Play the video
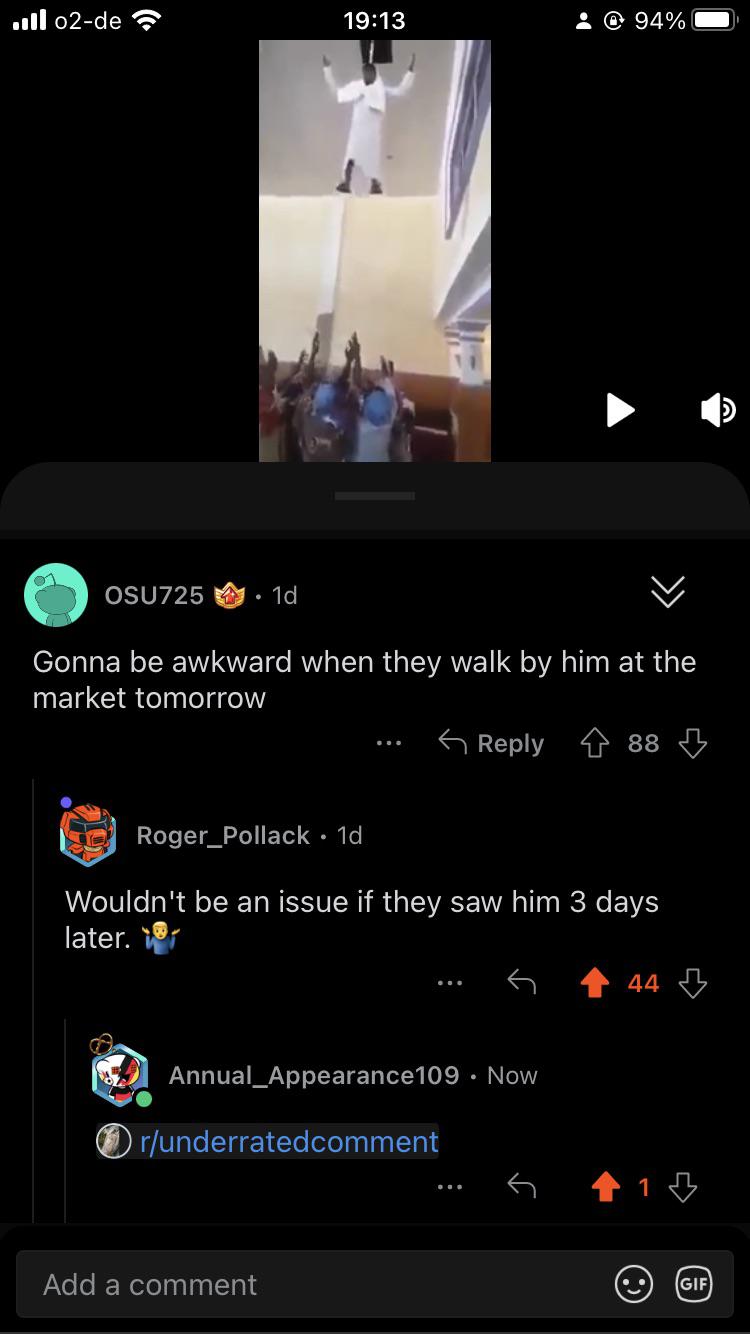750x1334 pixels. coord(620,410)
